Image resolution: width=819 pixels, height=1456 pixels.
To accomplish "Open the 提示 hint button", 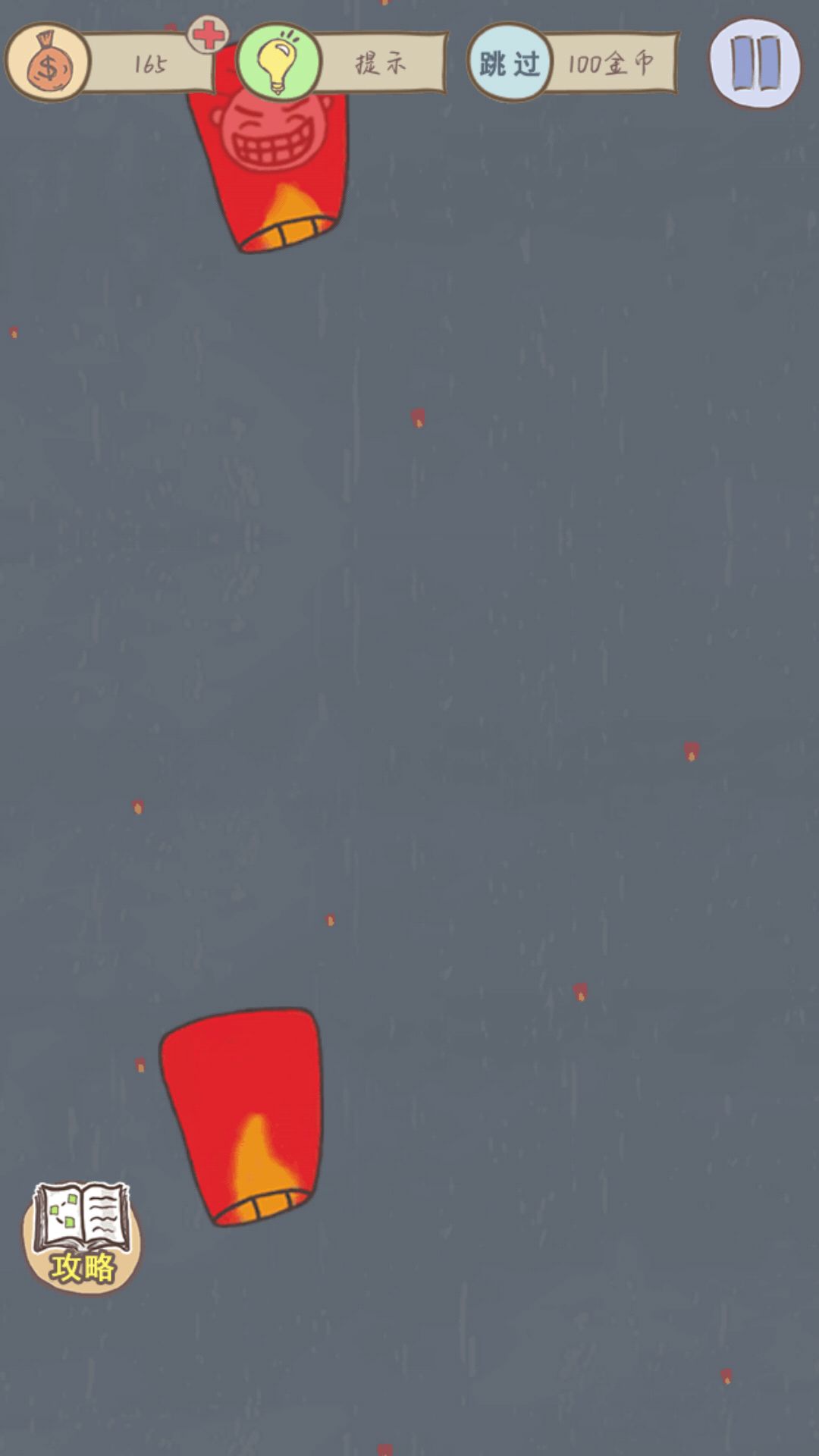I will 341,62.
